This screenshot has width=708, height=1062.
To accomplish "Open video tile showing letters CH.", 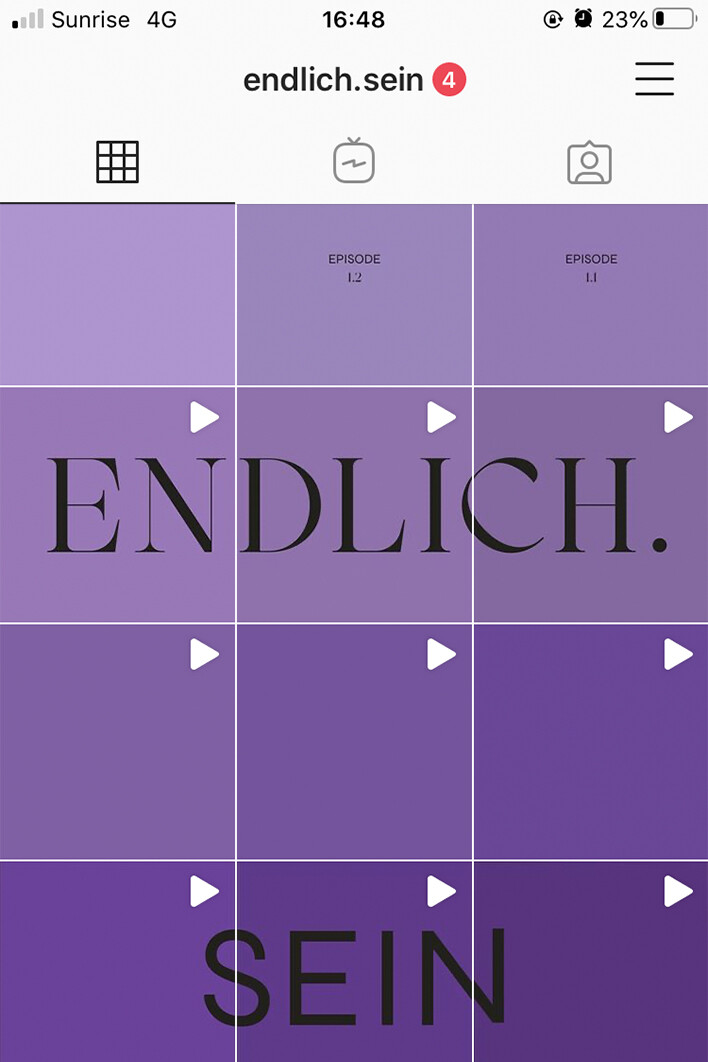I will (x=591, y=505).
